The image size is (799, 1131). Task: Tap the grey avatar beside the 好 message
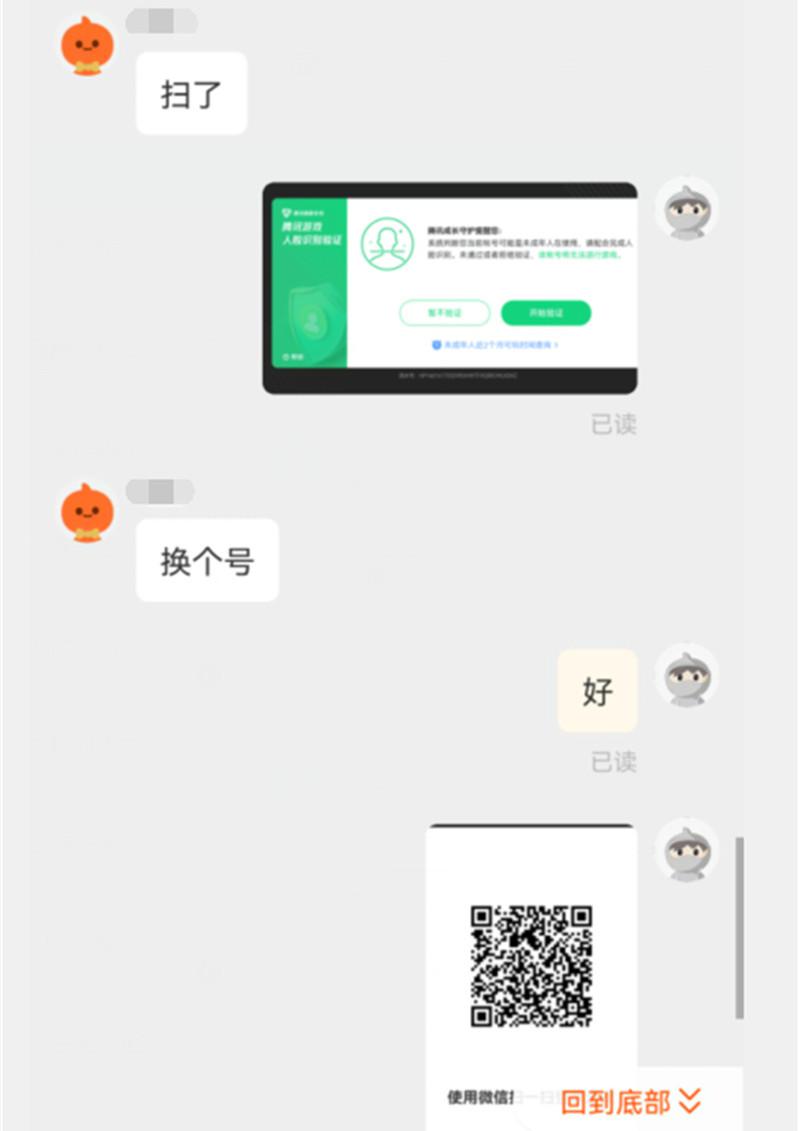point(686,676)
